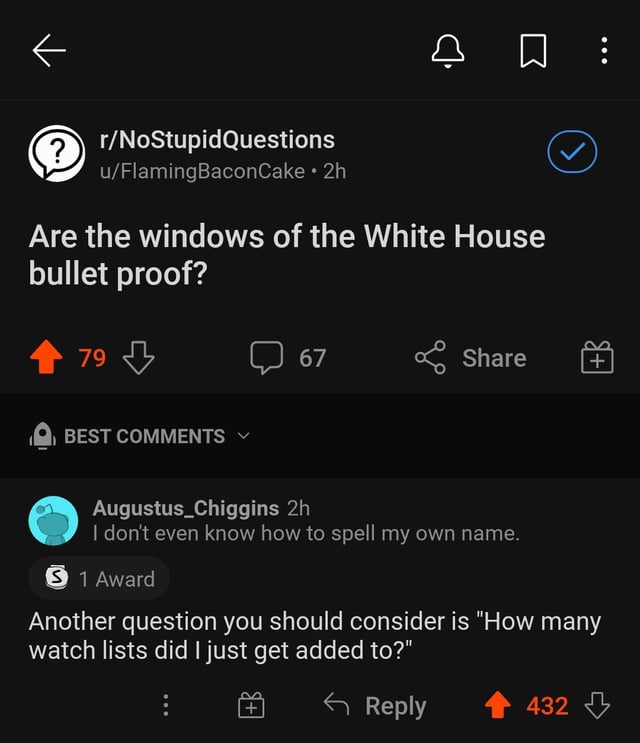The height and width of the screenshot is (743, 640).
Task: Bookmark this post
Action: pyautogui.click(x=533, y=51)
